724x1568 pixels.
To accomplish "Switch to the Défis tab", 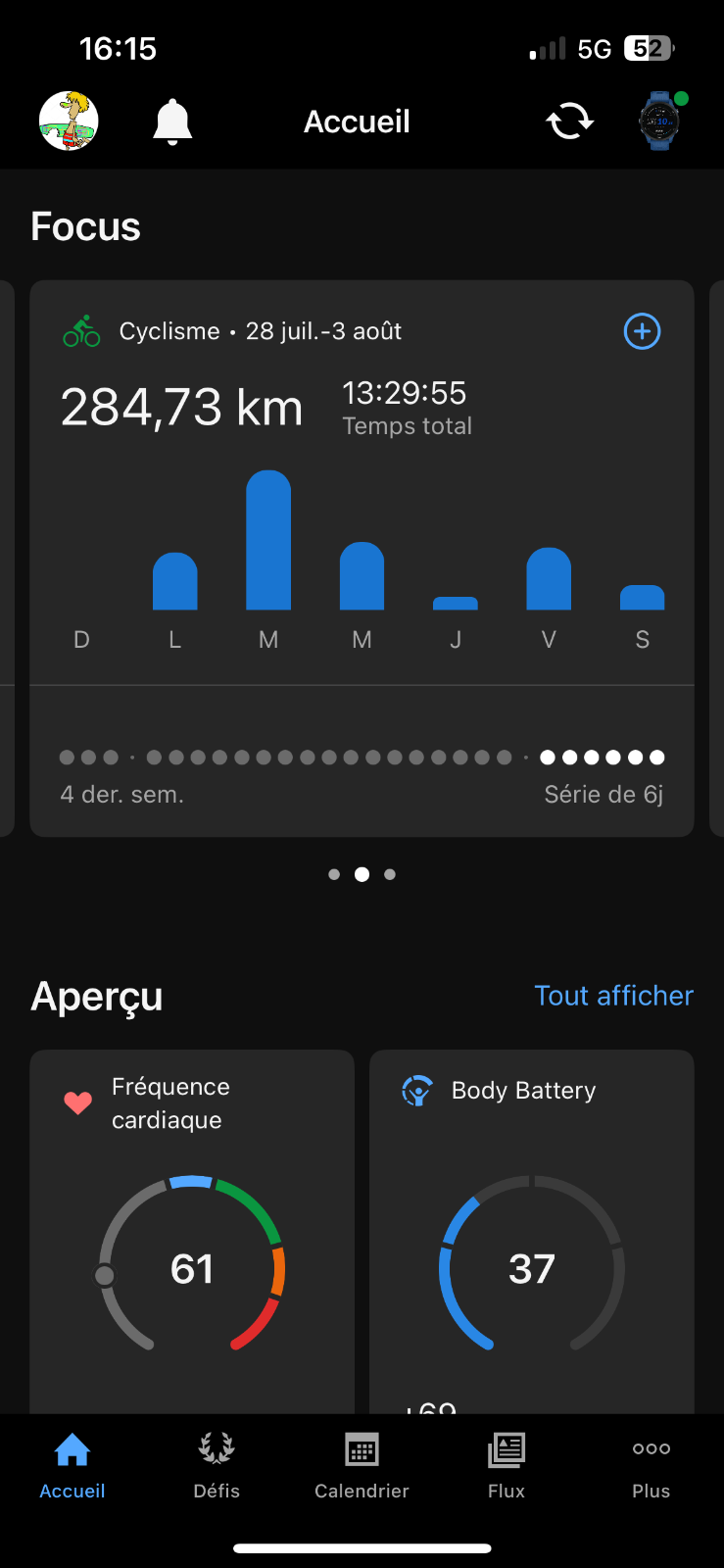I will [217, 1466].
